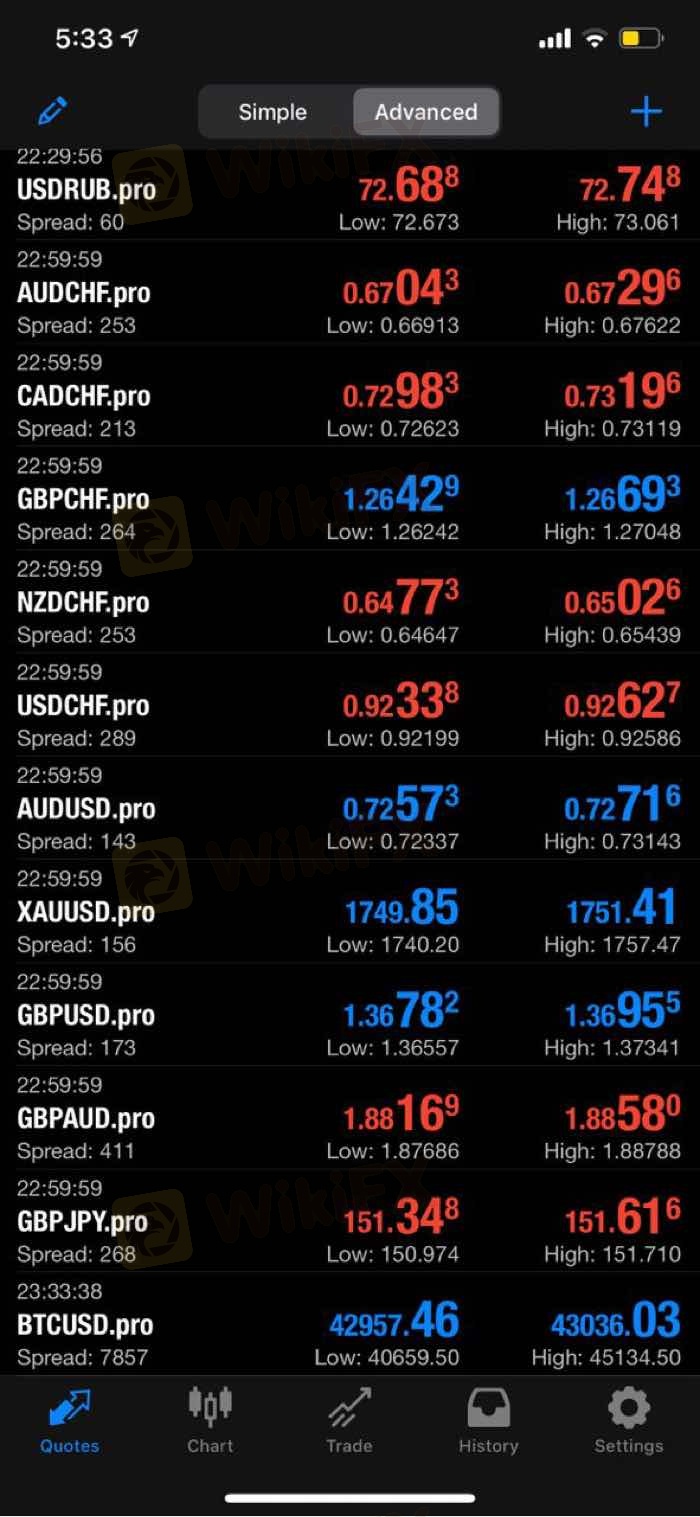Open the History tab
Screen dimensions: 700x1517
tap(488, 1420)
